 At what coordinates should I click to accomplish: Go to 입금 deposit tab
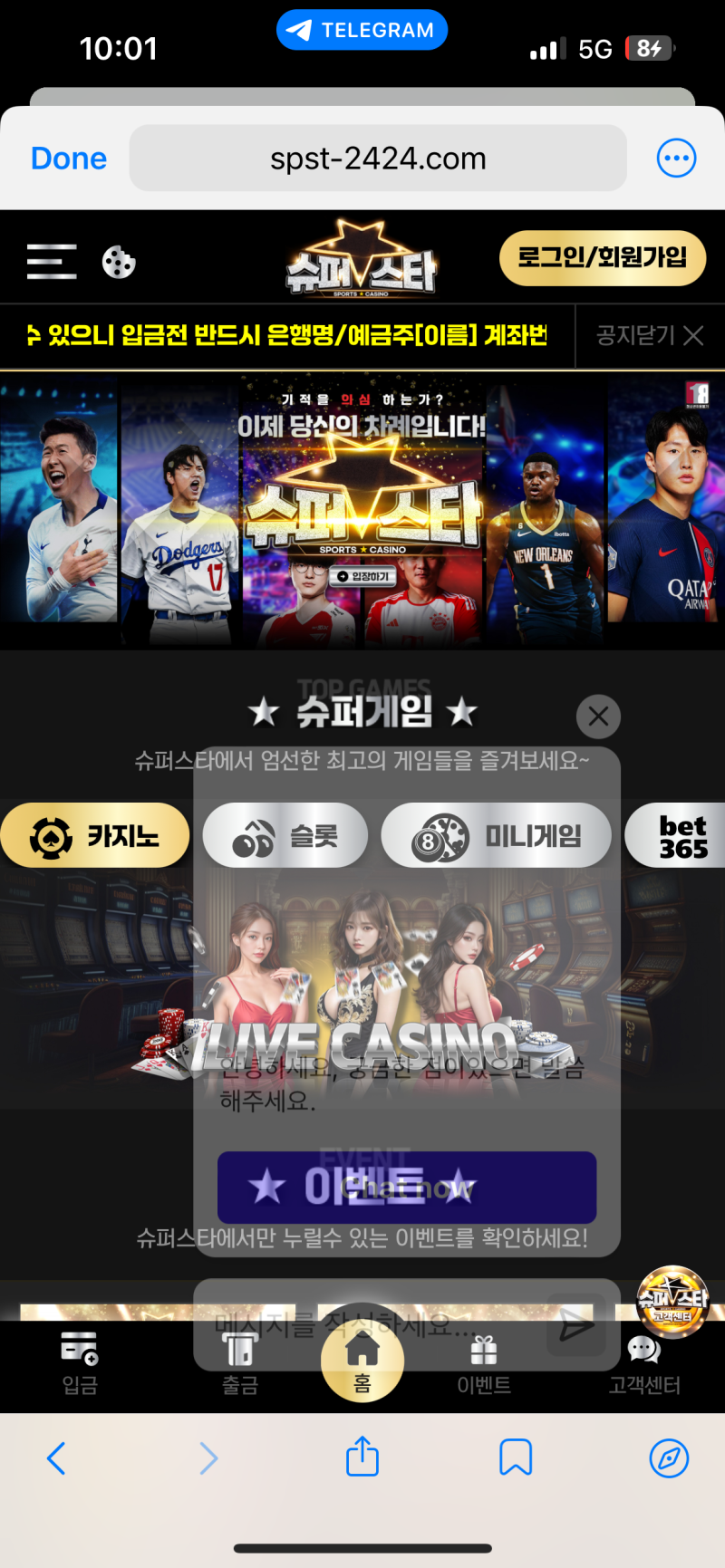(x=80, y=1361)
